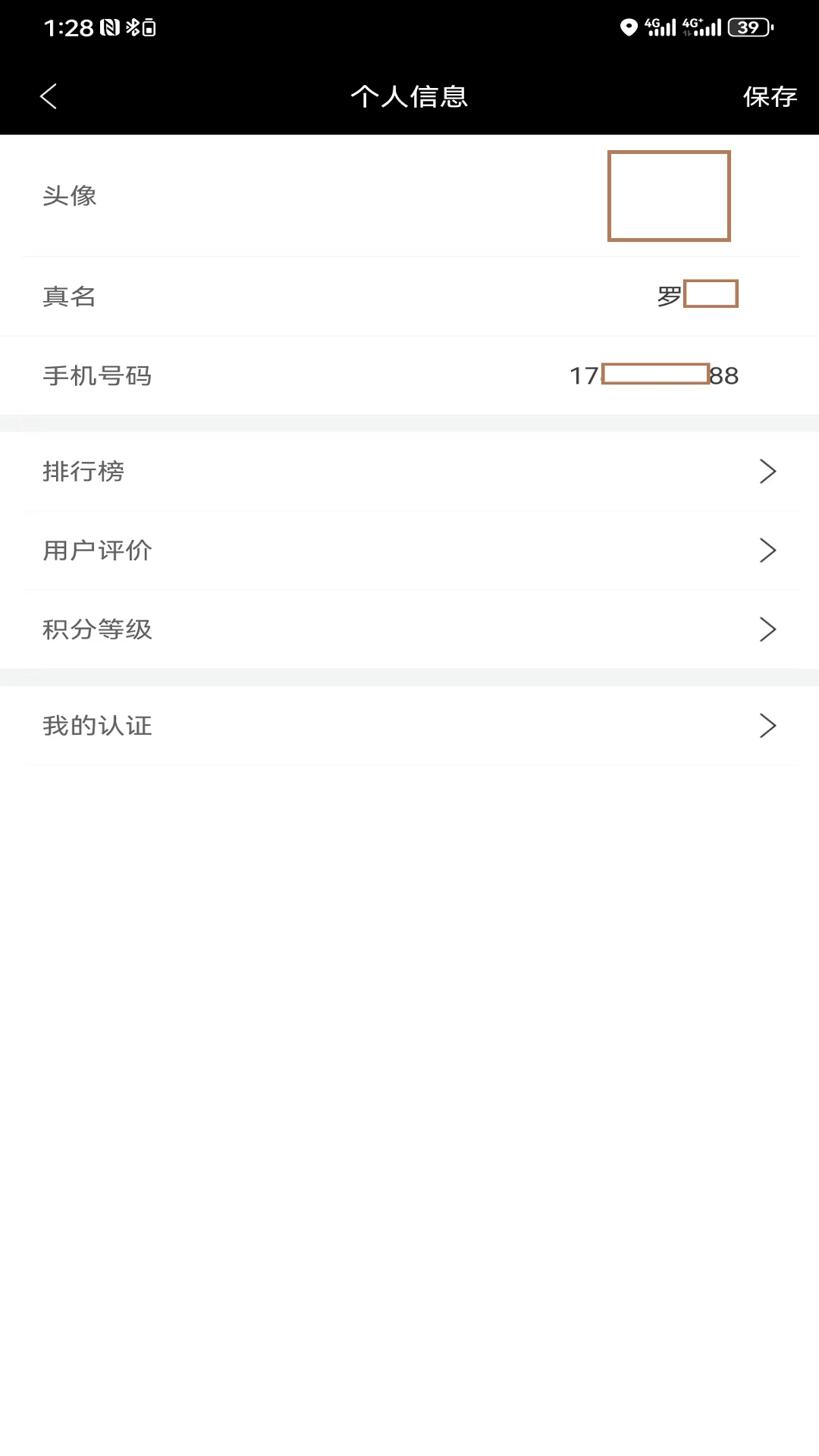The image size is (819, 1456).
Task: Tap the 真名 name field showing 罗
Action: [698, 296]
